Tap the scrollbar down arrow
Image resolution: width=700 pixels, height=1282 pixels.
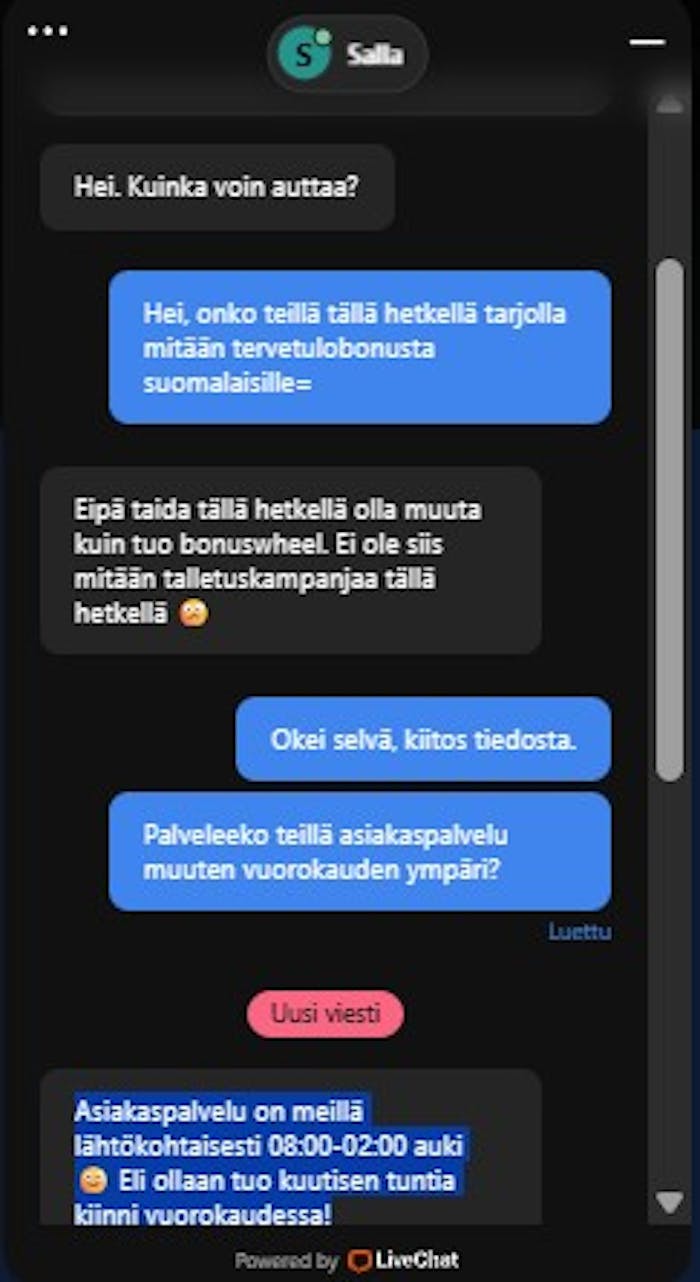pyautogui.click(x=668, y=1201)
